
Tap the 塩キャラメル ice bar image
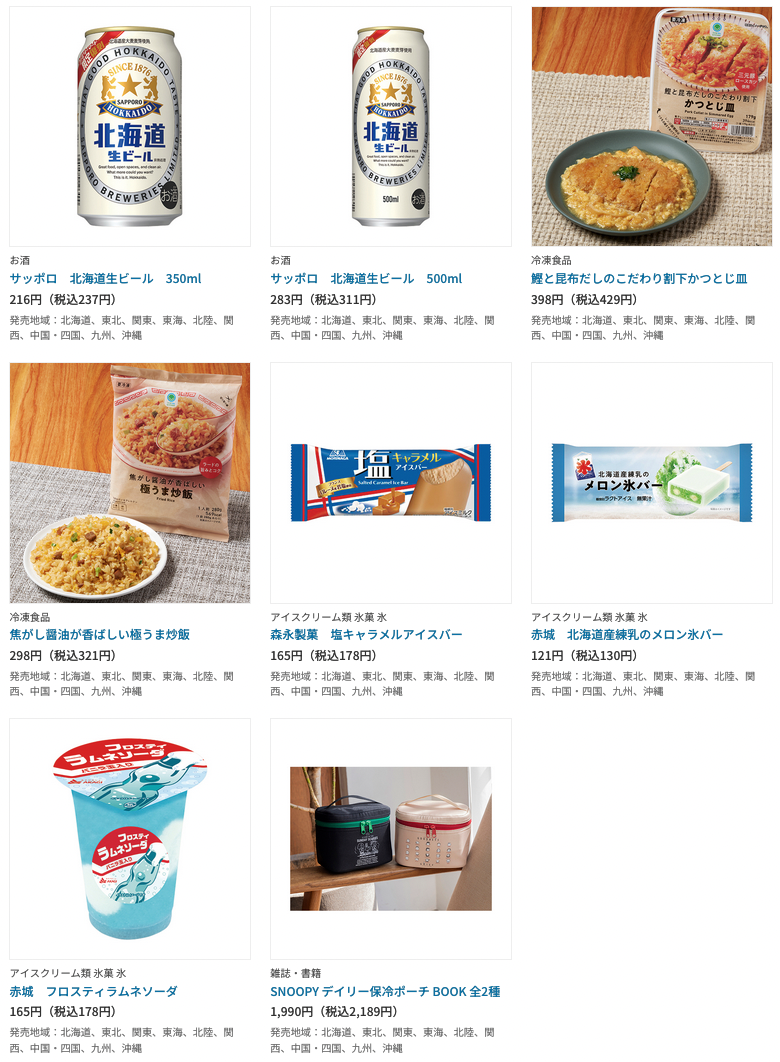click(391, 483)
